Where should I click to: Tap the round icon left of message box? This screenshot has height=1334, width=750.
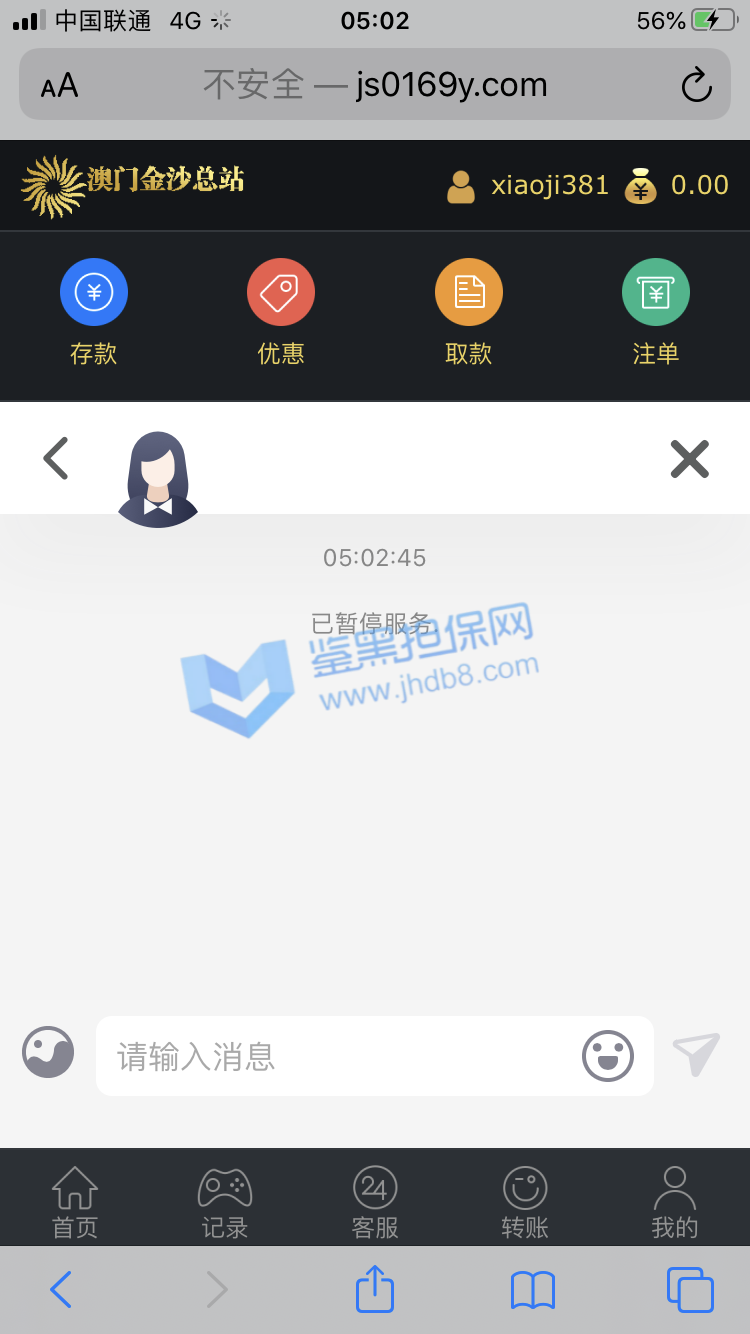(x=48, y=1052)
